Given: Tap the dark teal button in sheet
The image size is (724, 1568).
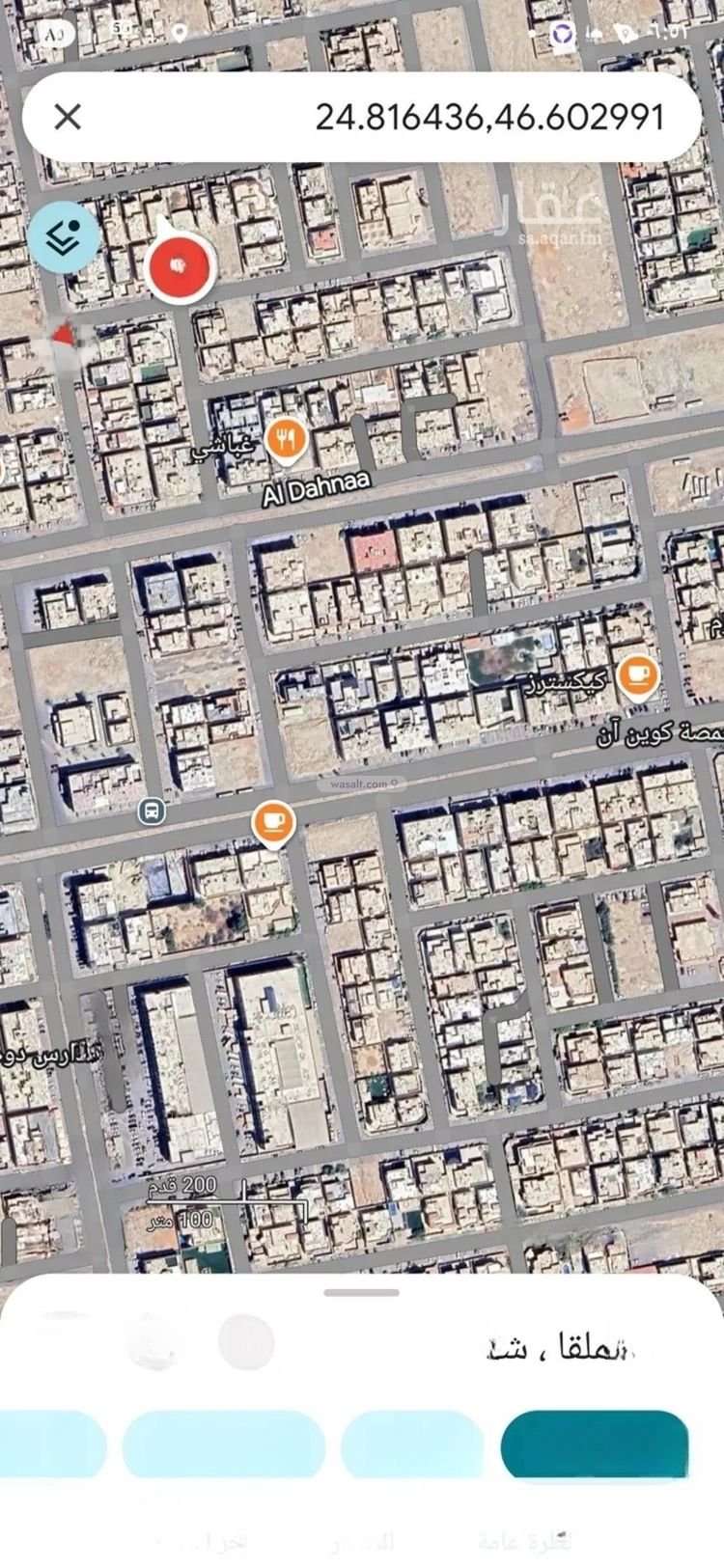Looking at the screenshot, I should click(594, 1444).
